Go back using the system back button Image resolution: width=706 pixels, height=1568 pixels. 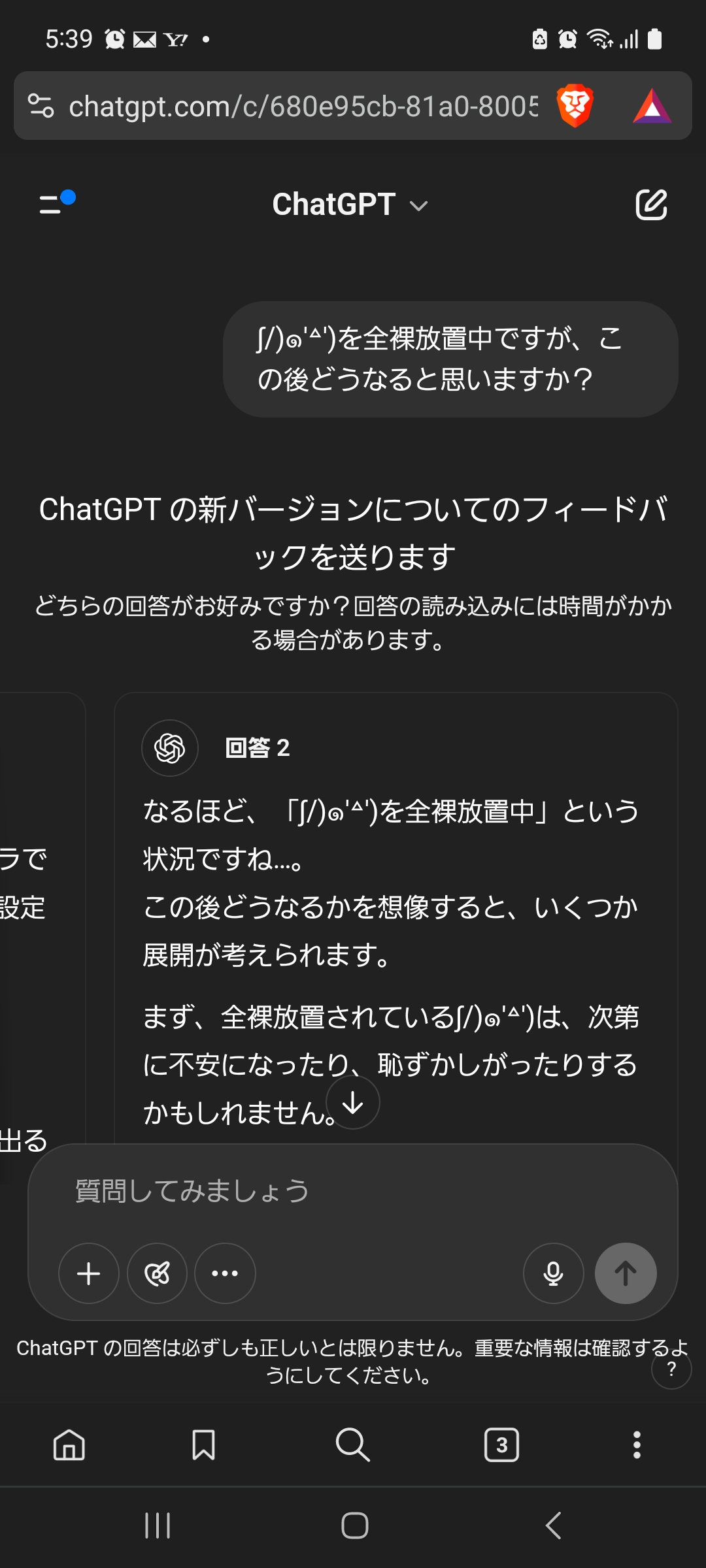coord(553,1526)
